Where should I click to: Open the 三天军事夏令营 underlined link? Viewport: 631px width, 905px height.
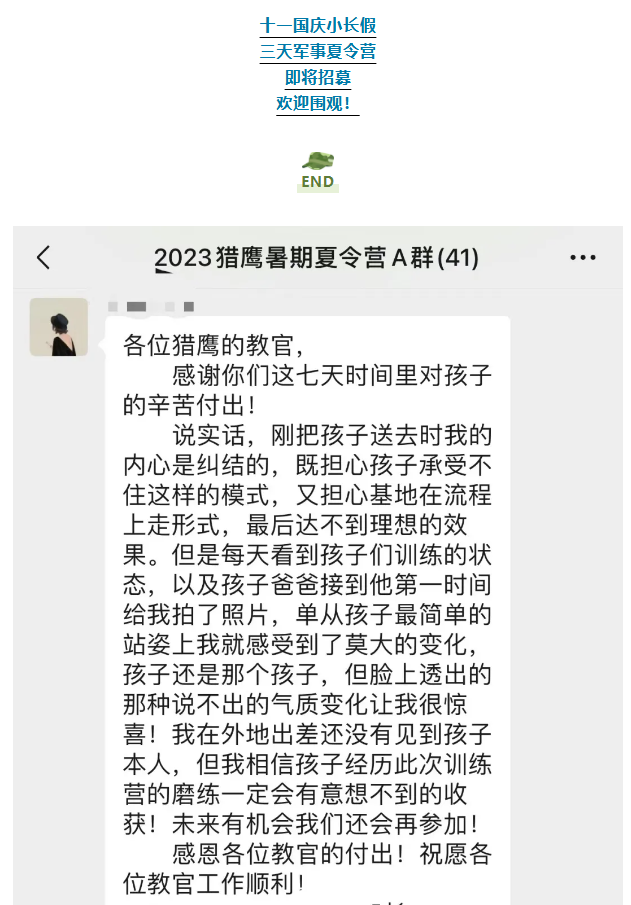(318, 52)
